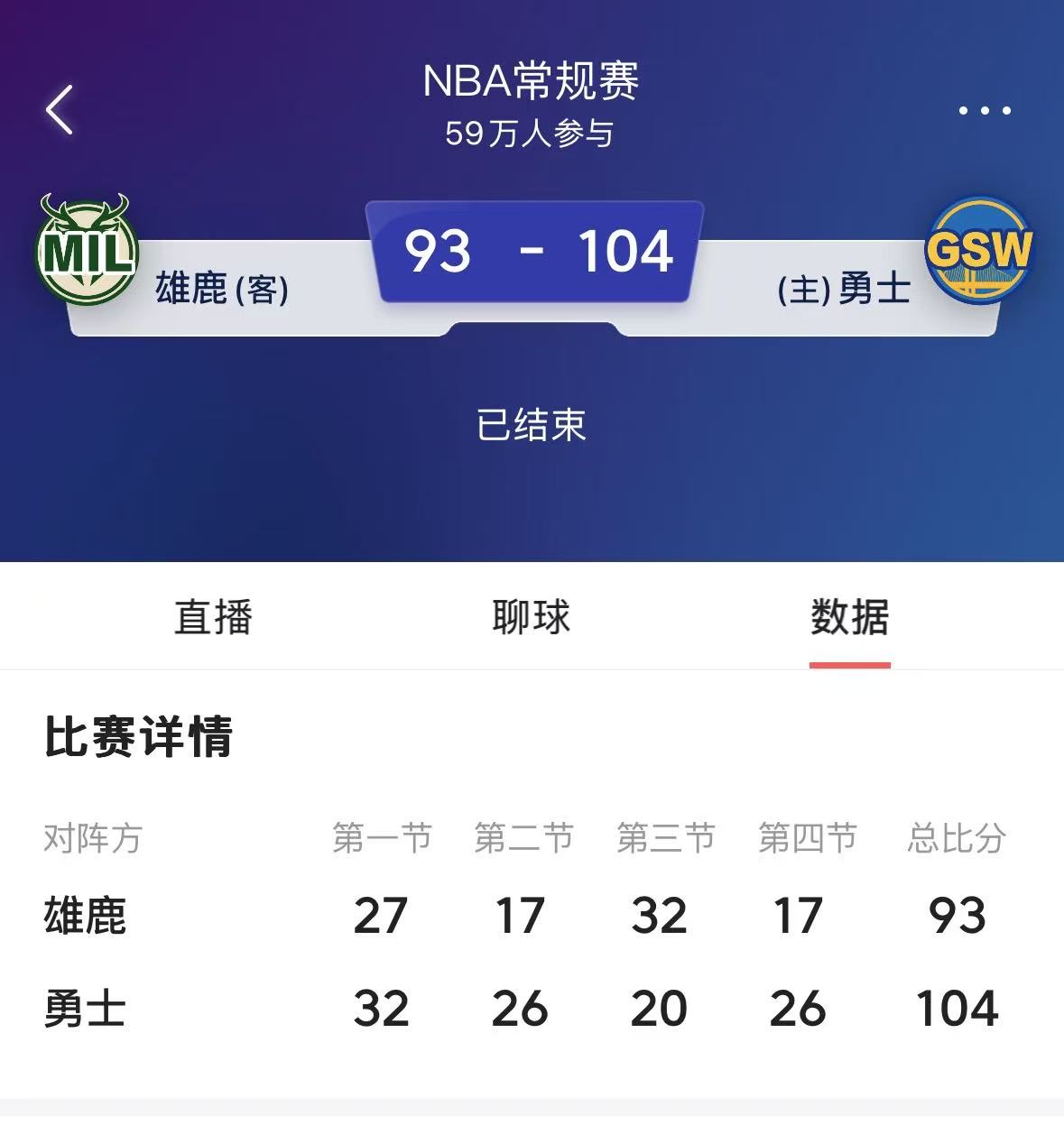Click the back arrow at top left

click(60, 110)
